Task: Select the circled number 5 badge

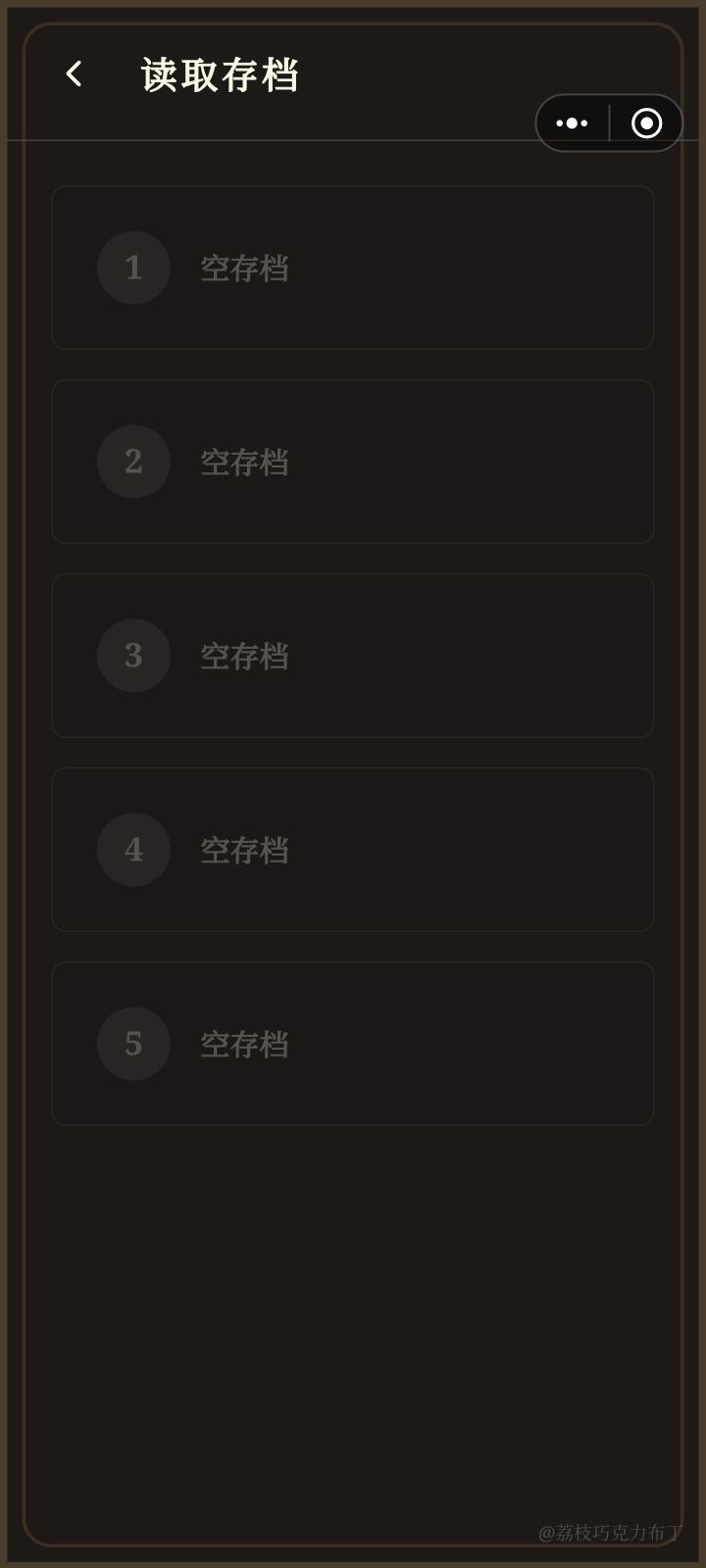Action: 133,1044
